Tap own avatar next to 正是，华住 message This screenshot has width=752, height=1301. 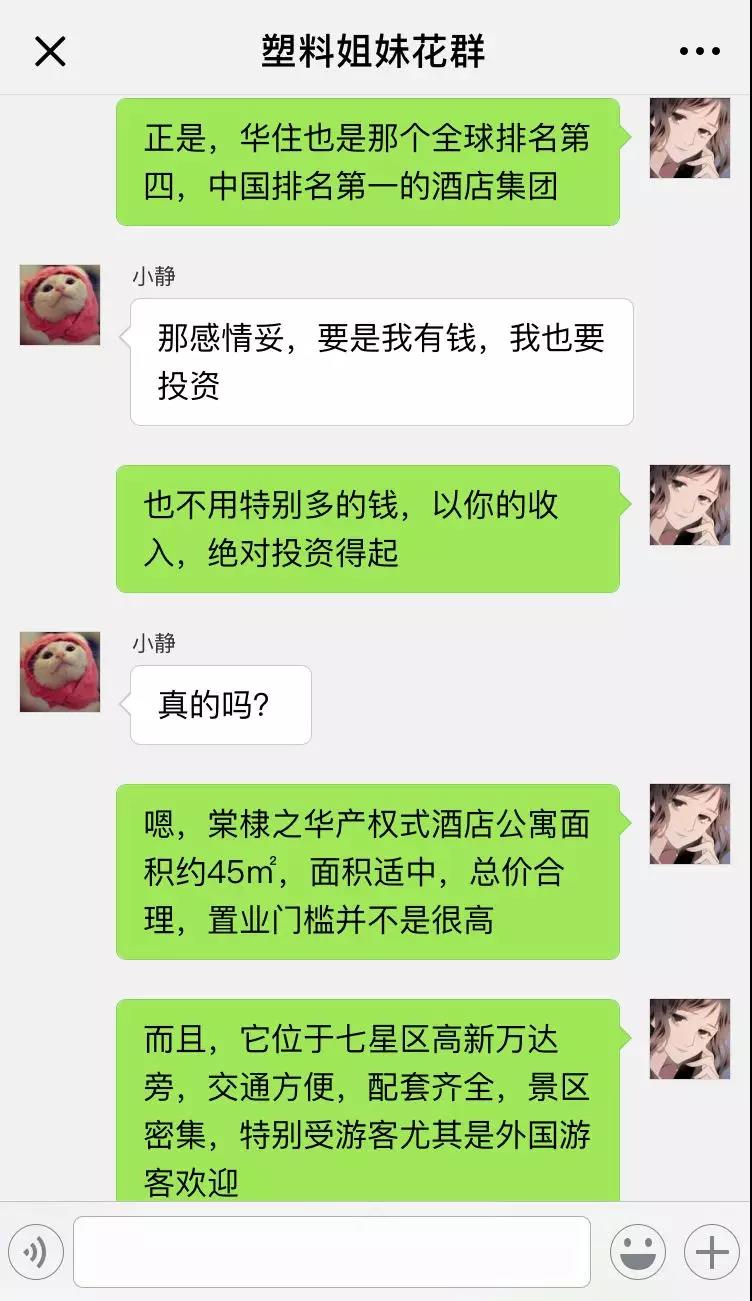[689, 138]
